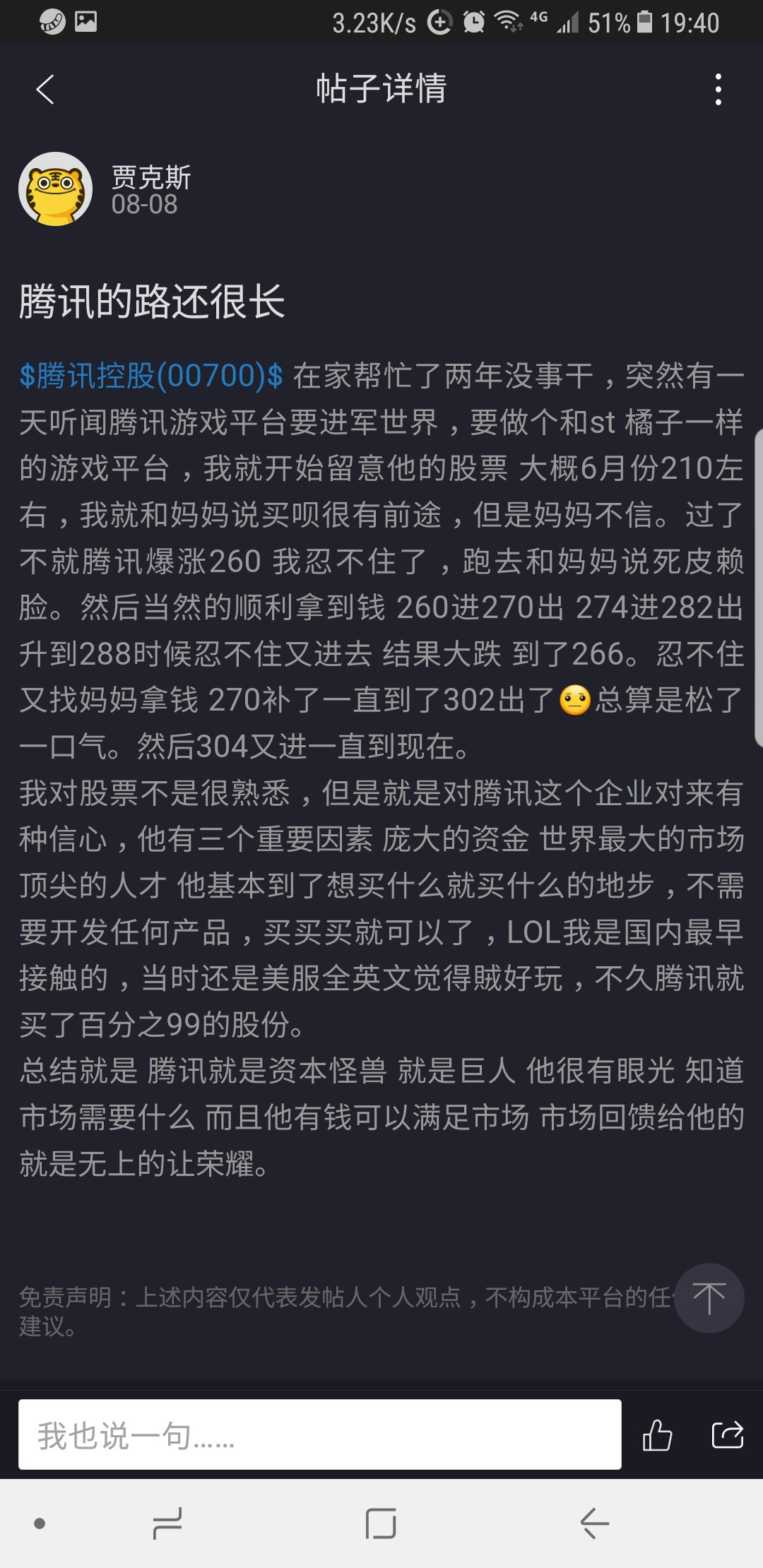Open recent apps from the navigation bar
The image size is (763, 1568).
pos(168,1524)
